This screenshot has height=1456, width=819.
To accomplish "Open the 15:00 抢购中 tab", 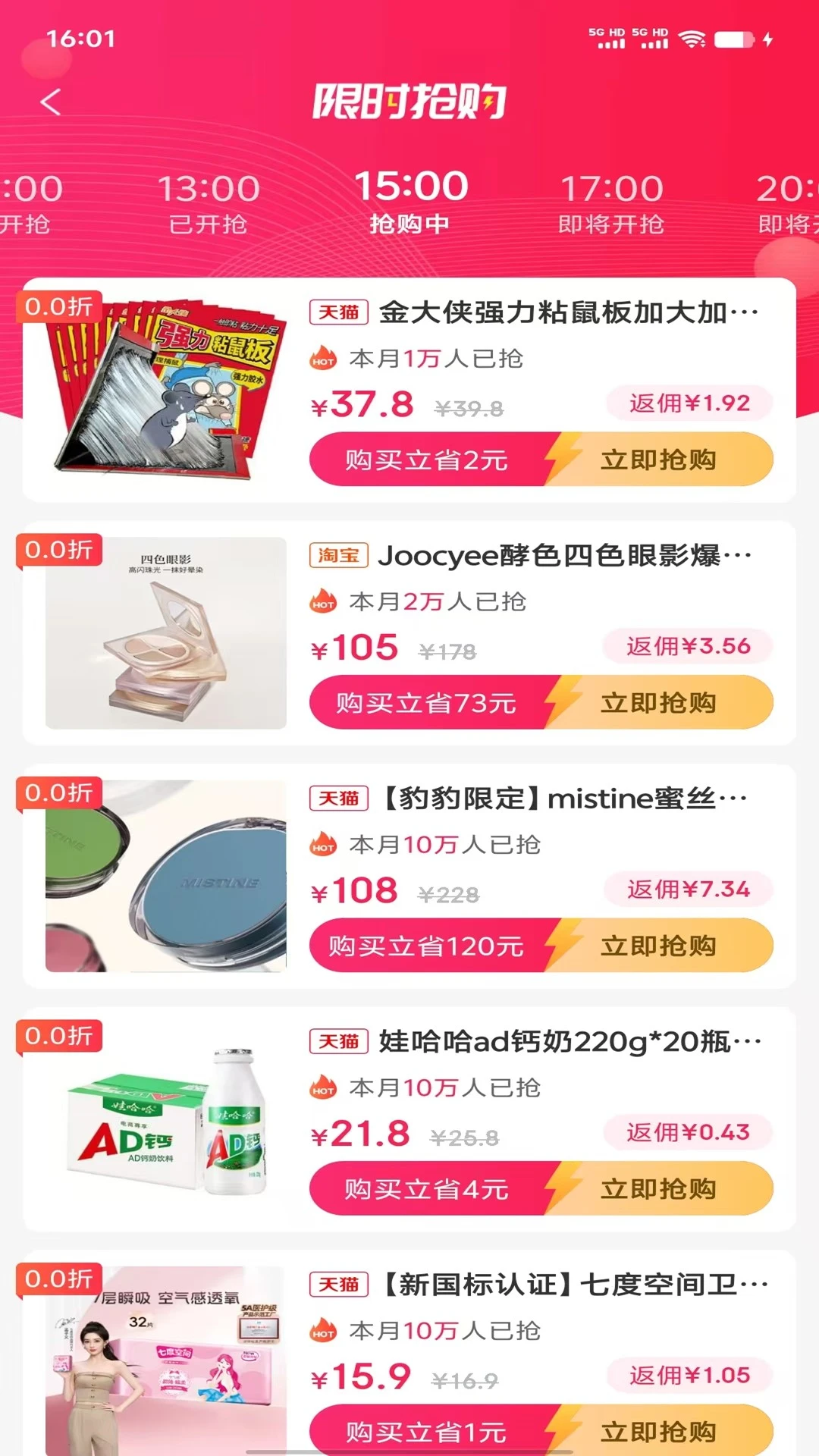I will (408, 201).
